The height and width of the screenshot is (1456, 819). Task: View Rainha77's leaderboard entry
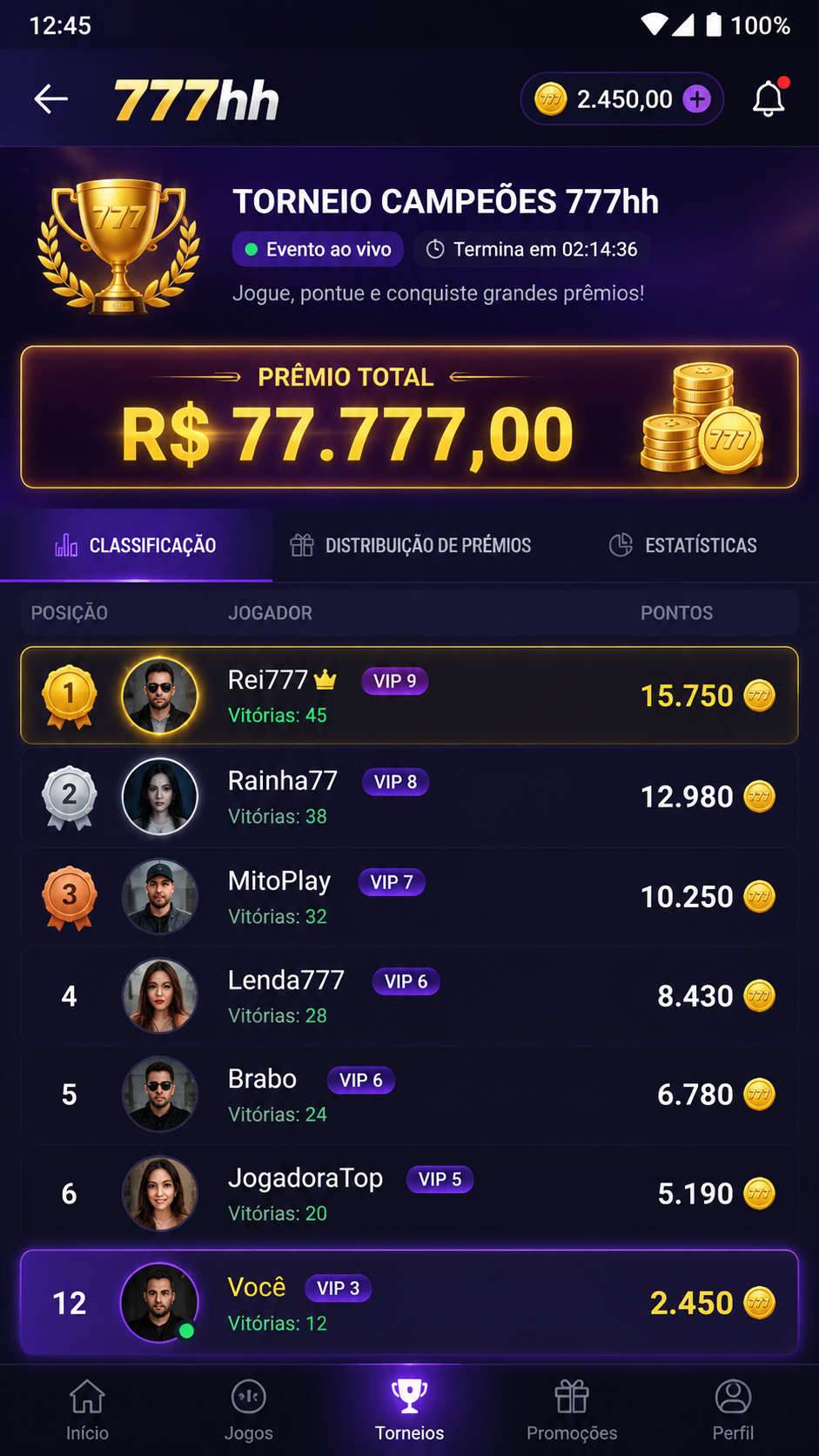409,797
